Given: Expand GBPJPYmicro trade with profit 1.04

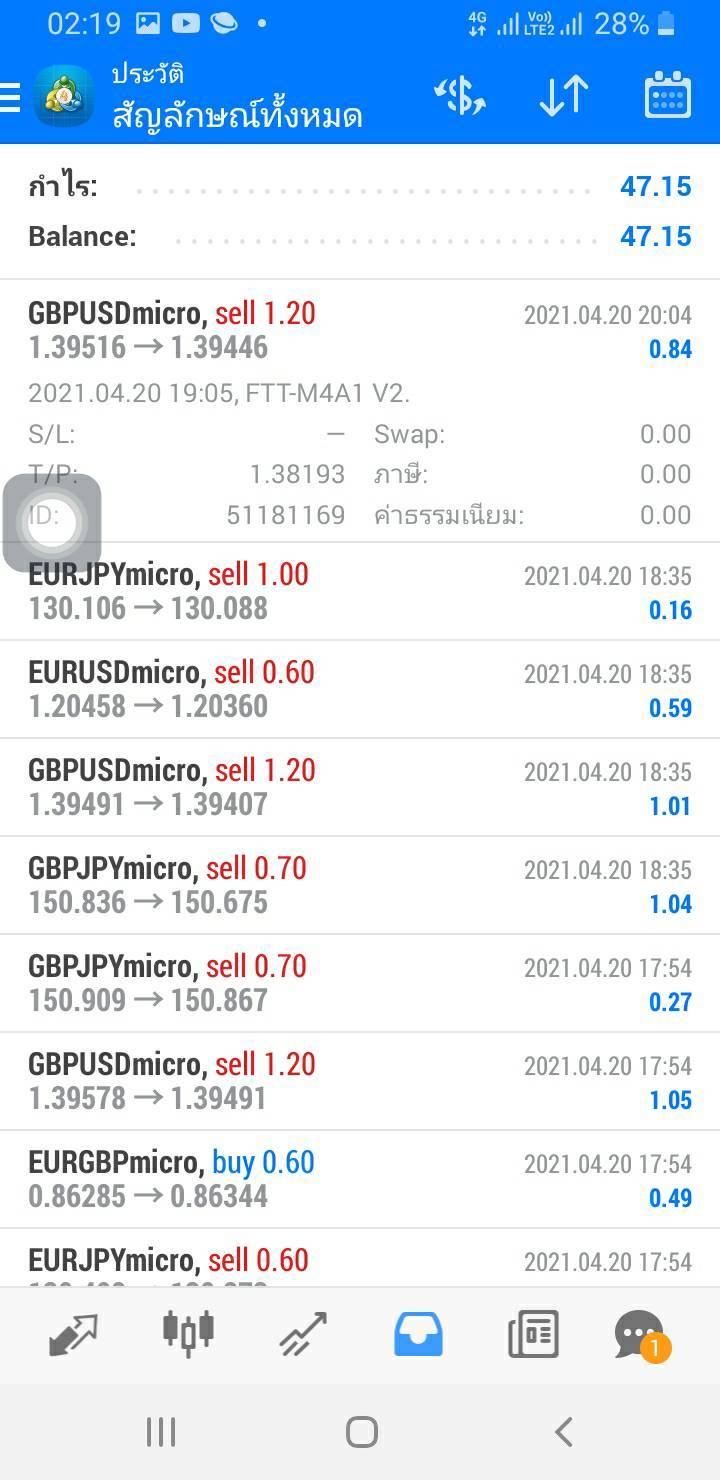Looking at the screenshot, I should (x=360, y=886).
